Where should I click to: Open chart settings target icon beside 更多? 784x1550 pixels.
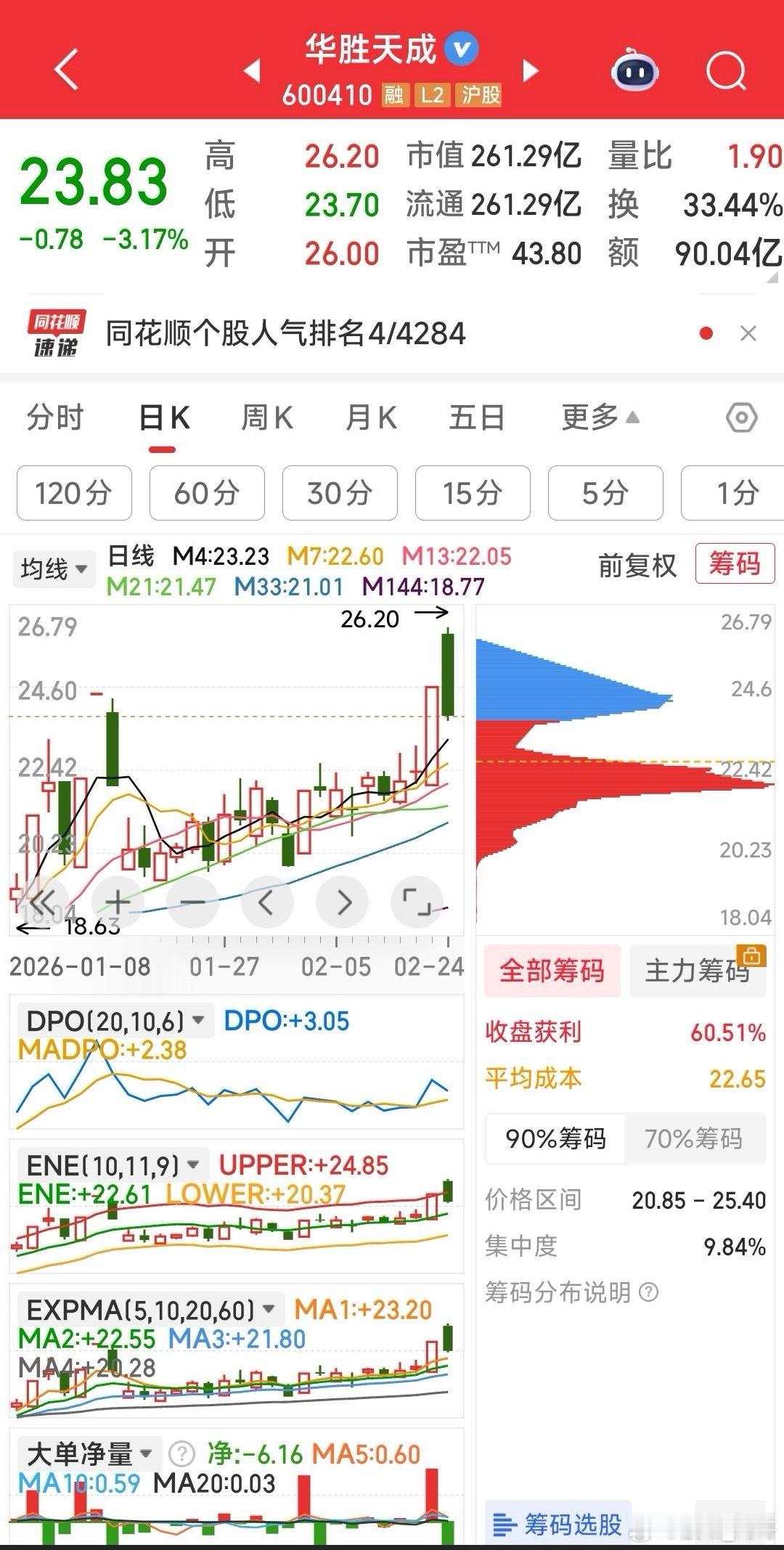742,417
